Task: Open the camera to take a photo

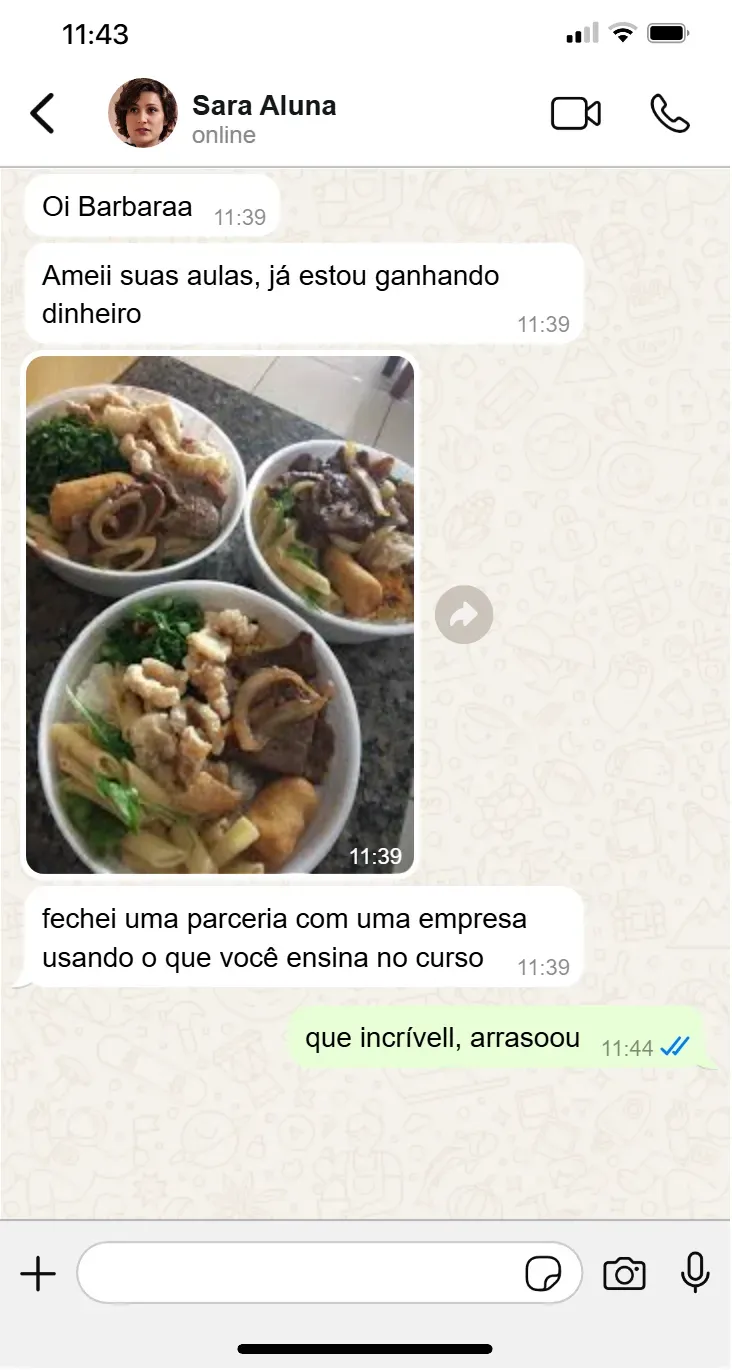Action: point(624,1274)
